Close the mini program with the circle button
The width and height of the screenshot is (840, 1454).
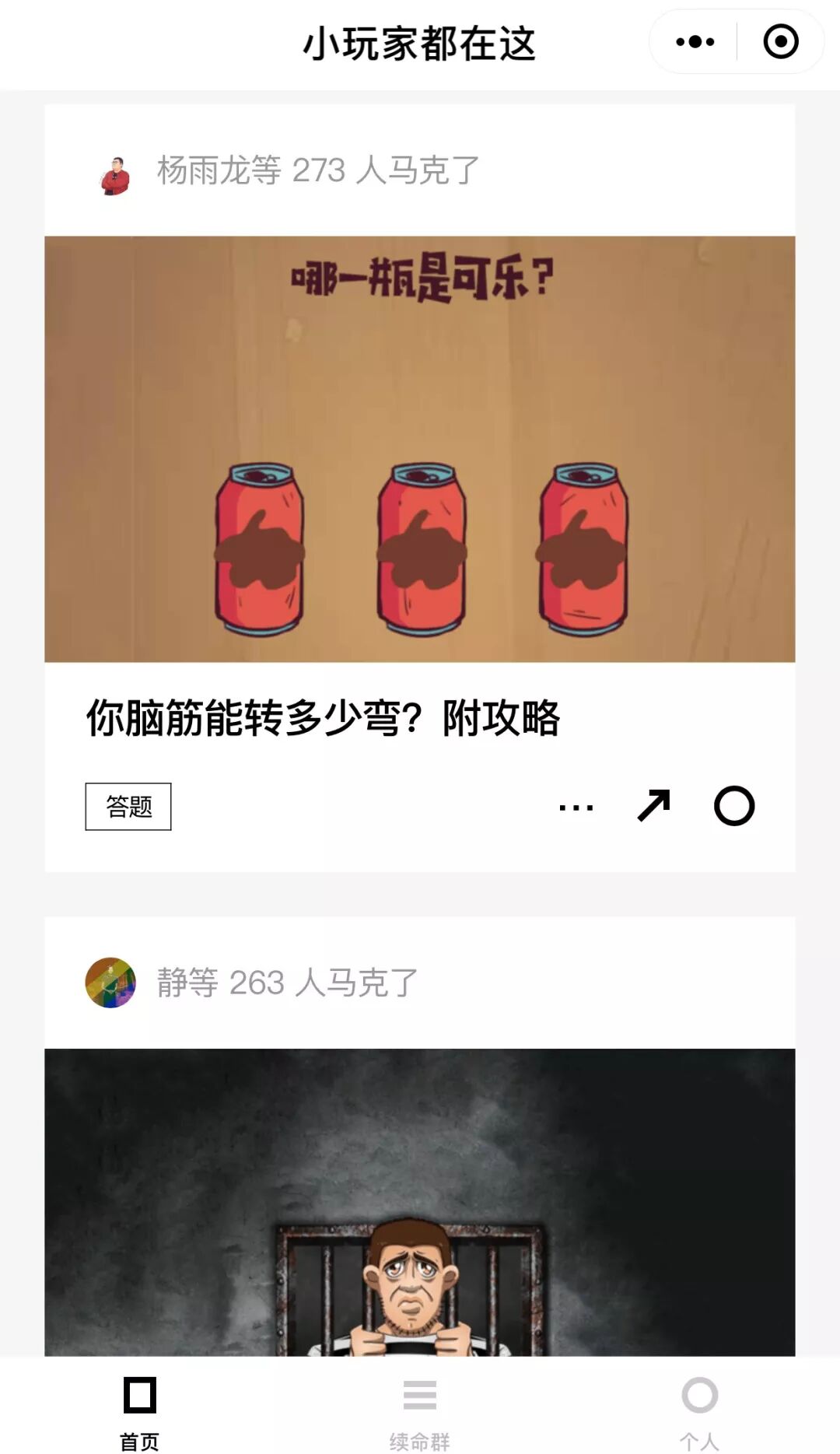point(781,42)
